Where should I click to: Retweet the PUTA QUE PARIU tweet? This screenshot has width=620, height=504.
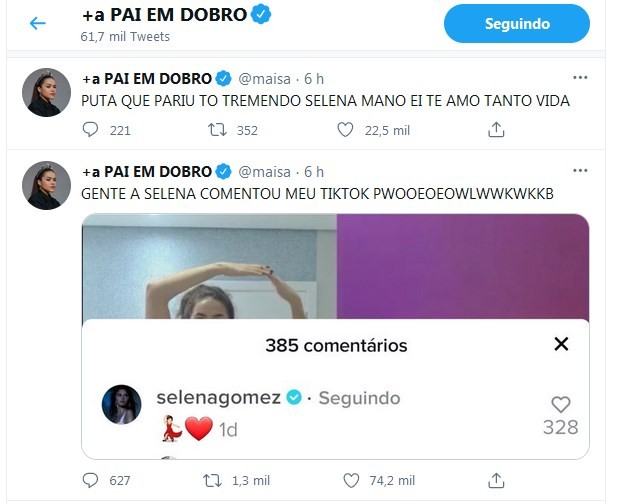215,129
